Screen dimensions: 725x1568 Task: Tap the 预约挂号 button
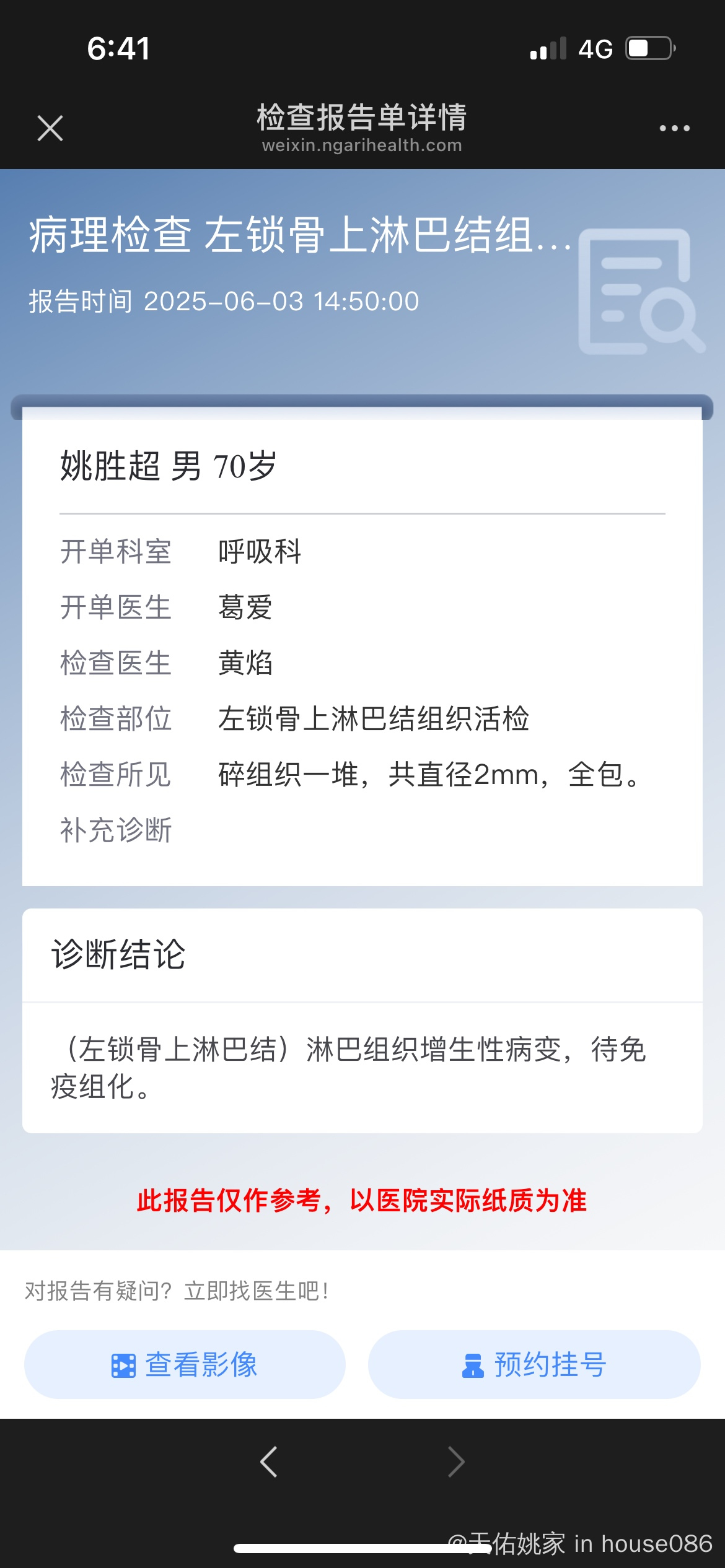click(x=534, y=1364)
